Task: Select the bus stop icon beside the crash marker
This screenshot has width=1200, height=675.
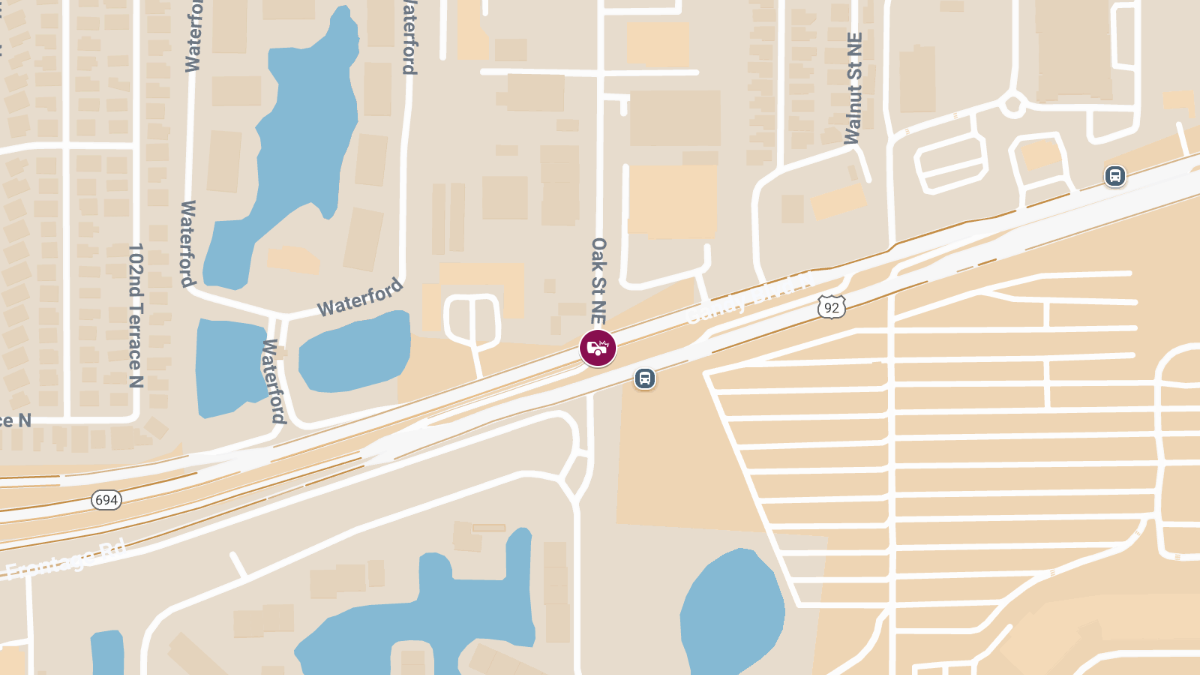Action: [646, 379]
